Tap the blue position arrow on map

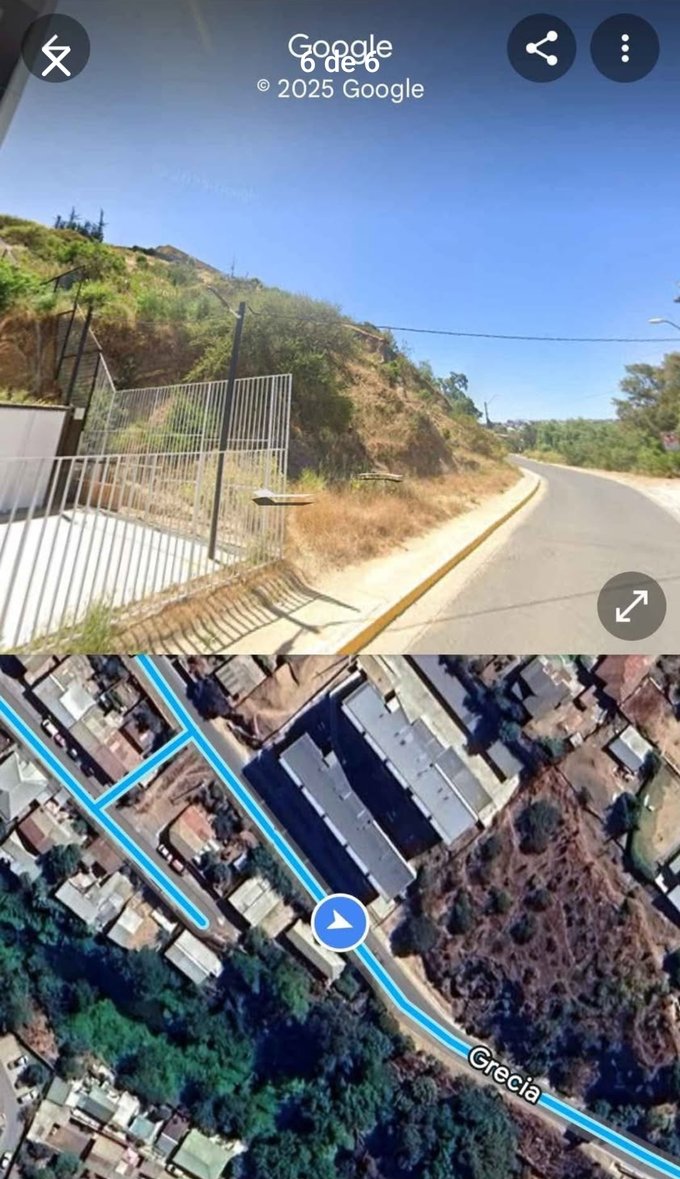[340, 922]
